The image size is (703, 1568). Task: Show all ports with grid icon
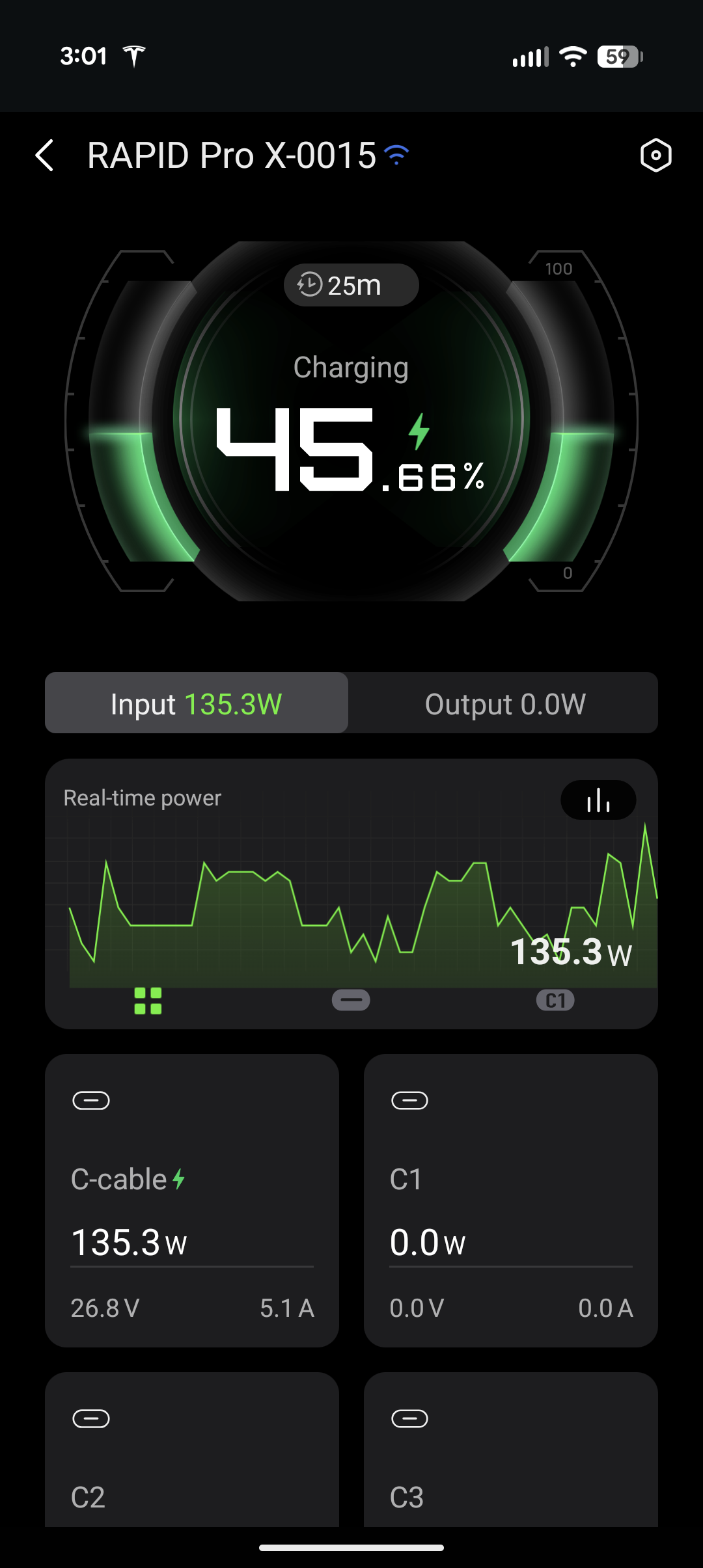point(148,1001)
